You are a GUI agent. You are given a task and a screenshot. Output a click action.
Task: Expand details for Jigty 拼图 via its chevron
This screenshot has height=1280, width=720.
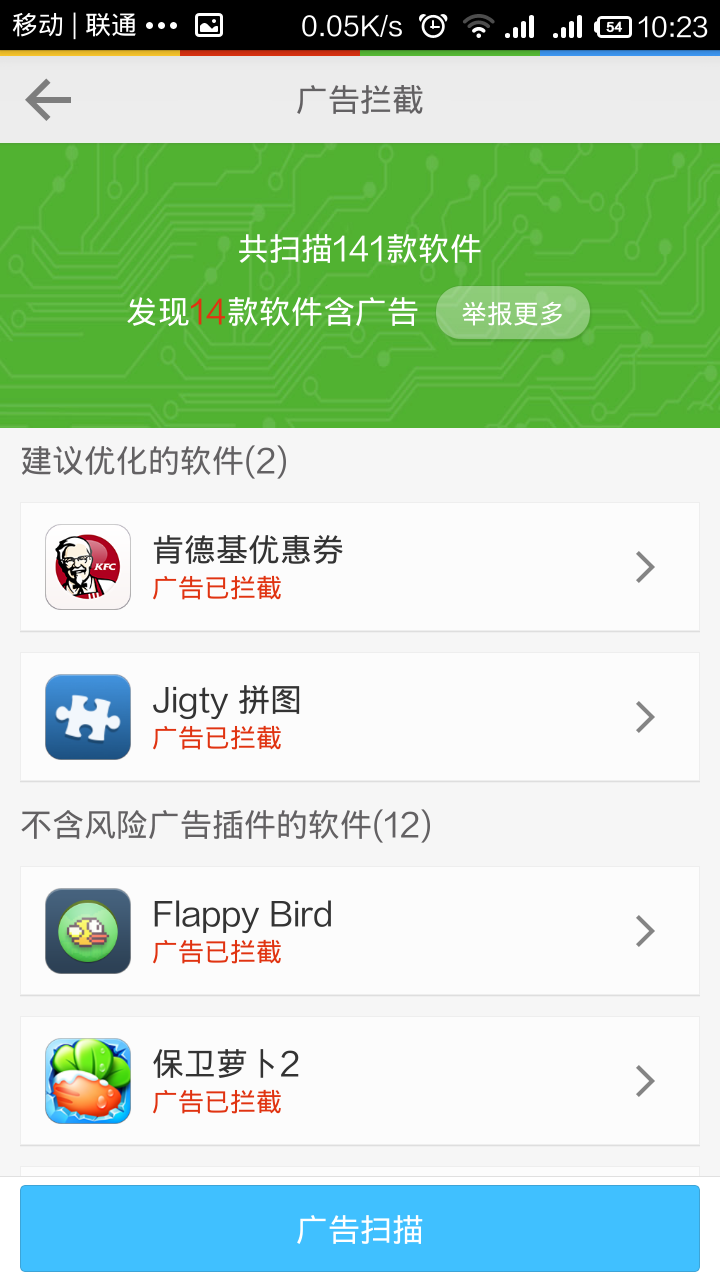646,717
